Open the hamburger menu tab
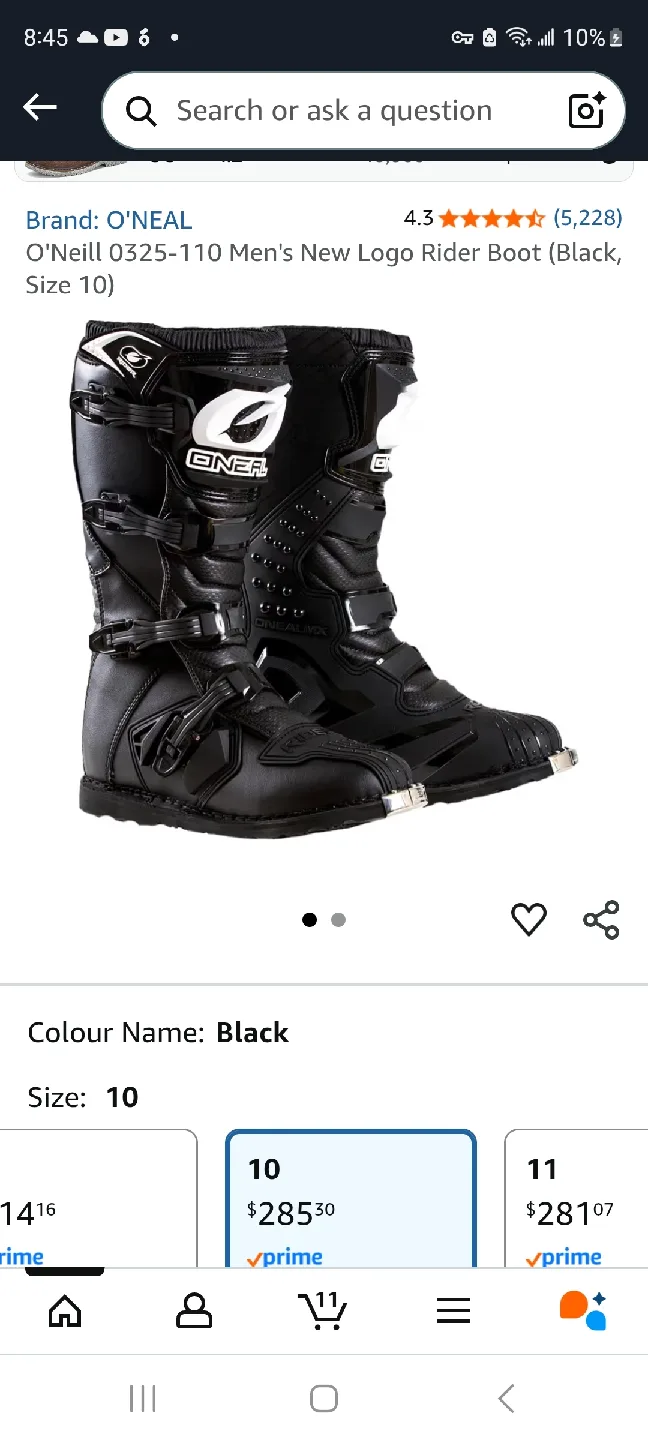 pyautogui.click(x=453, y=1310)
